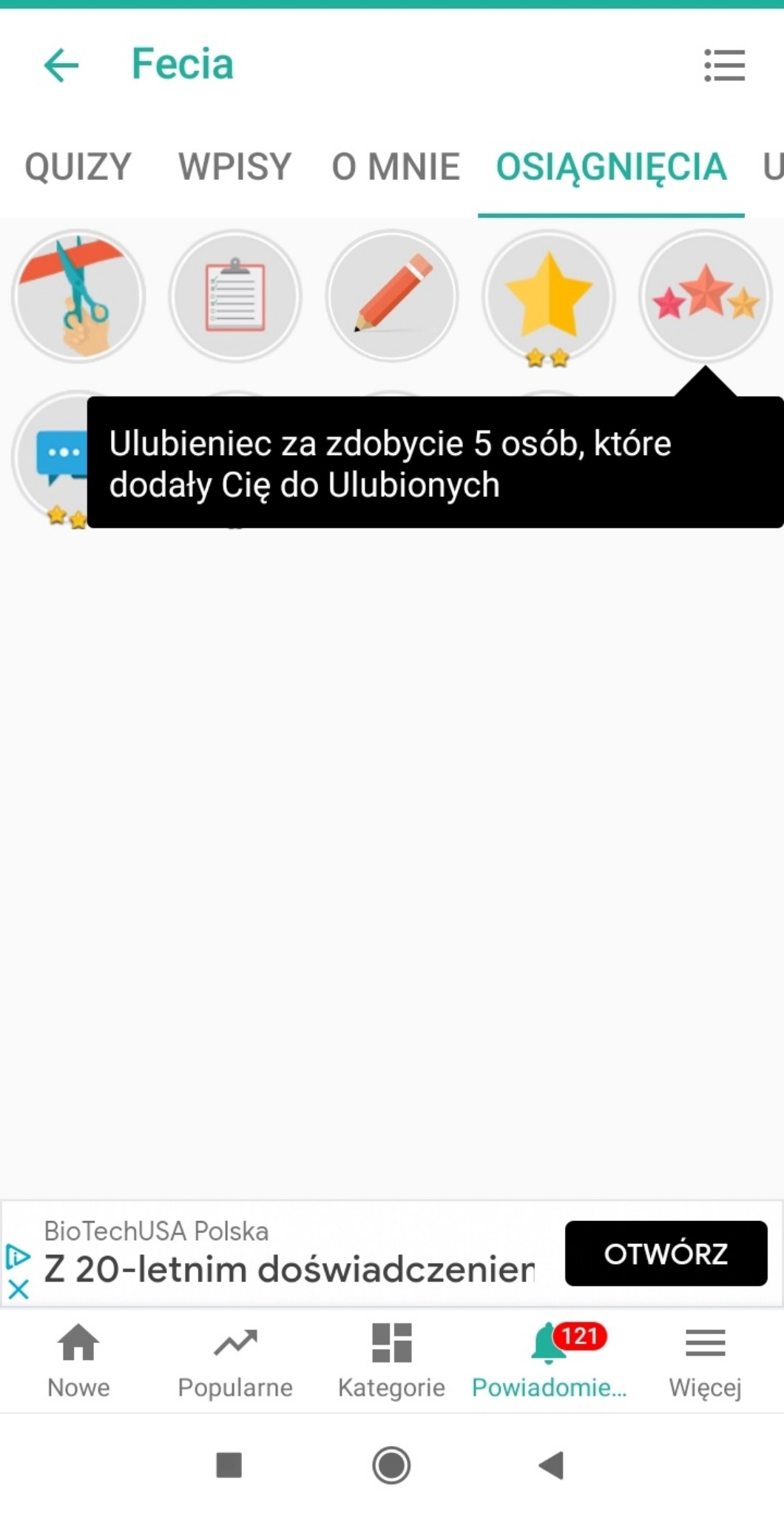Image resolution: width=784 pixels, height=1517 pixels.
Task: Tap the pencil achievement badge
Action: click(x=392, y=296)
